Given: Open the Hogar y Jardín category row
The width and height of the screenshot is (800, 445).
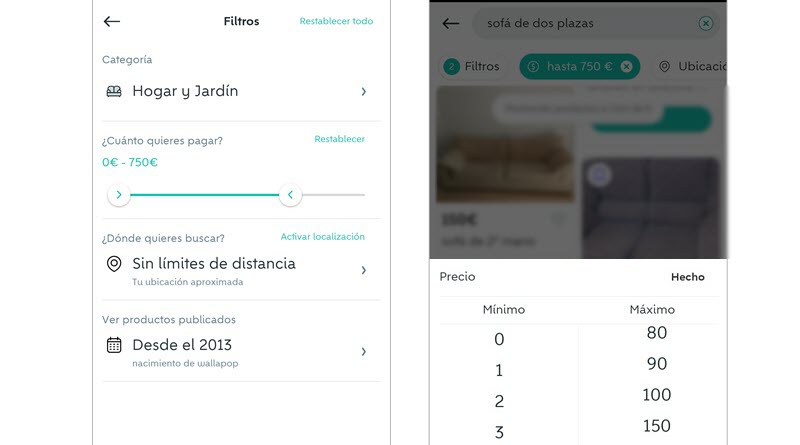Looking at the screenshot, I should [x=236, y=91].
